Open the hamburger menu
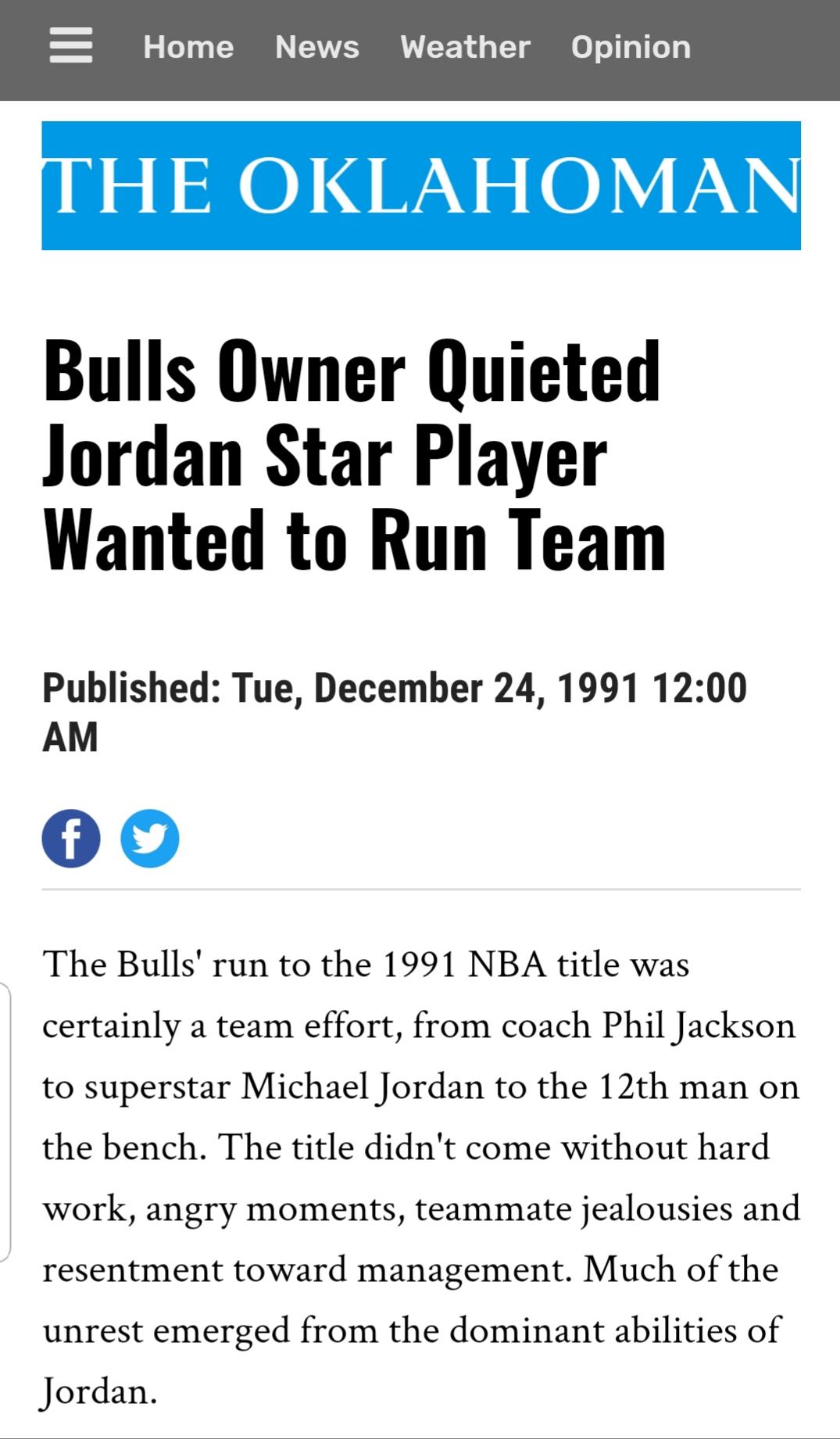 click(71, 46)
